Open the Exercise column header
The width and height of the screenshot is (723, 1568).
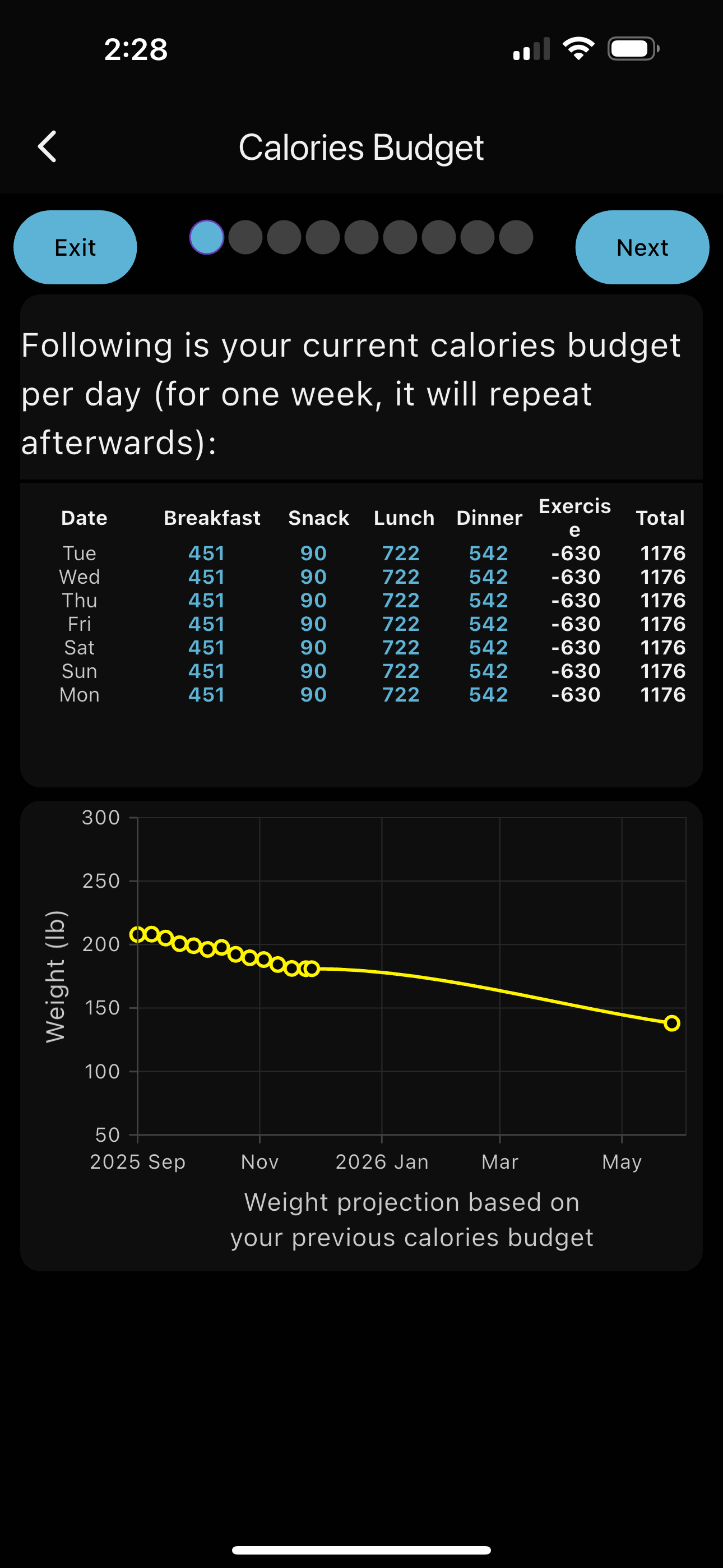(x=574, y=518)
